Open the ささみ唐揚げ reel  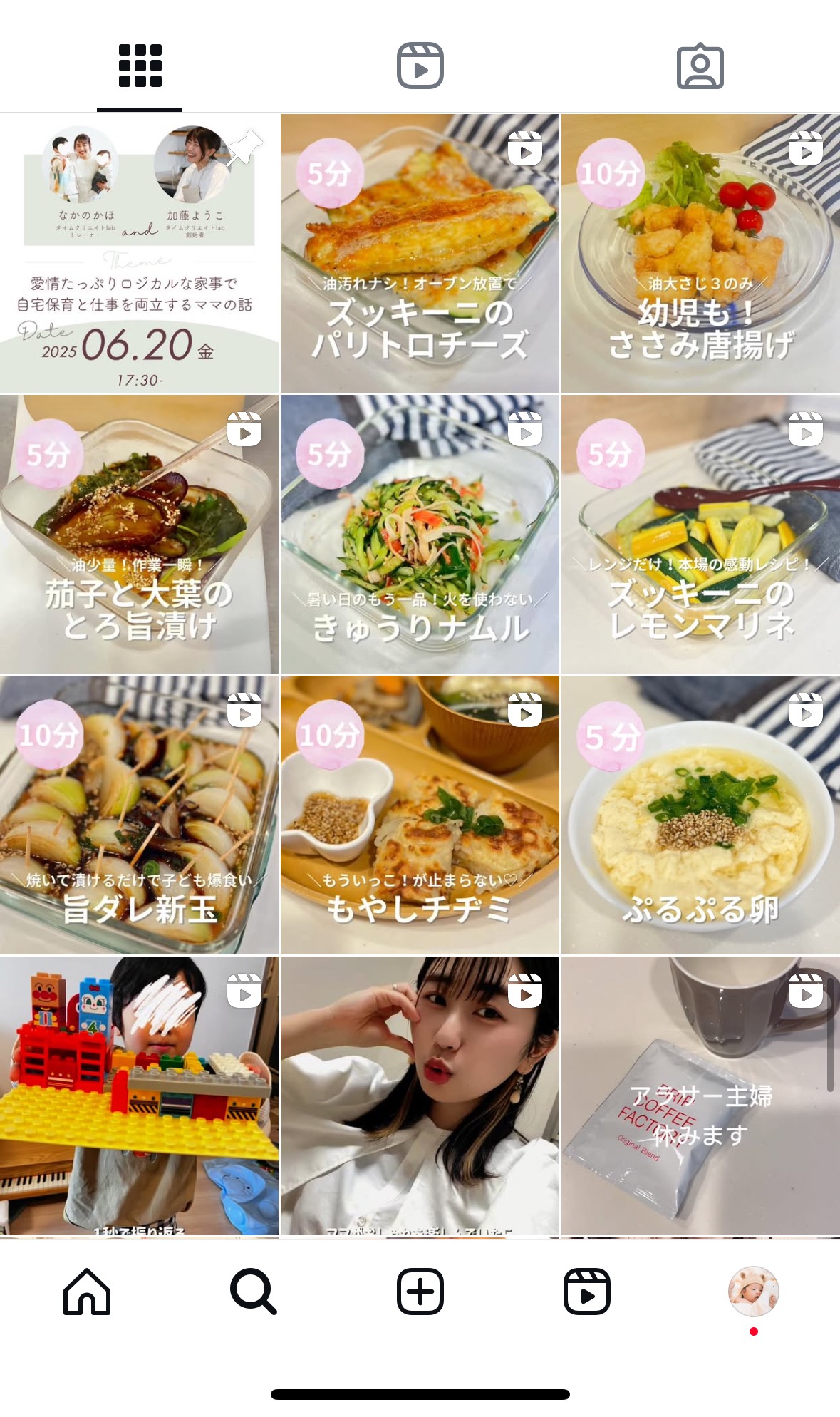700,253
